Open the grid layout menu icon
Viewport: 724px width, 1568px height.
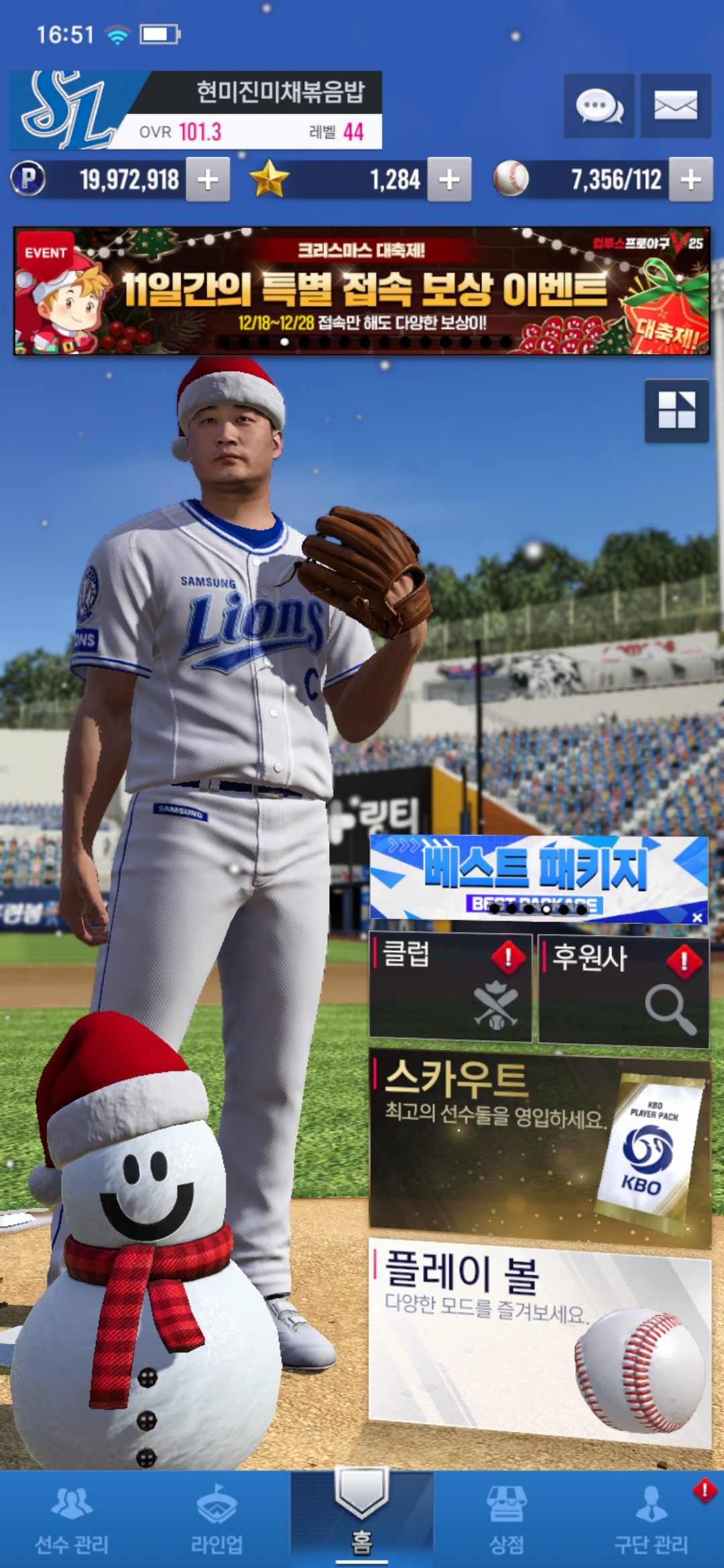[x=676, y=410]
